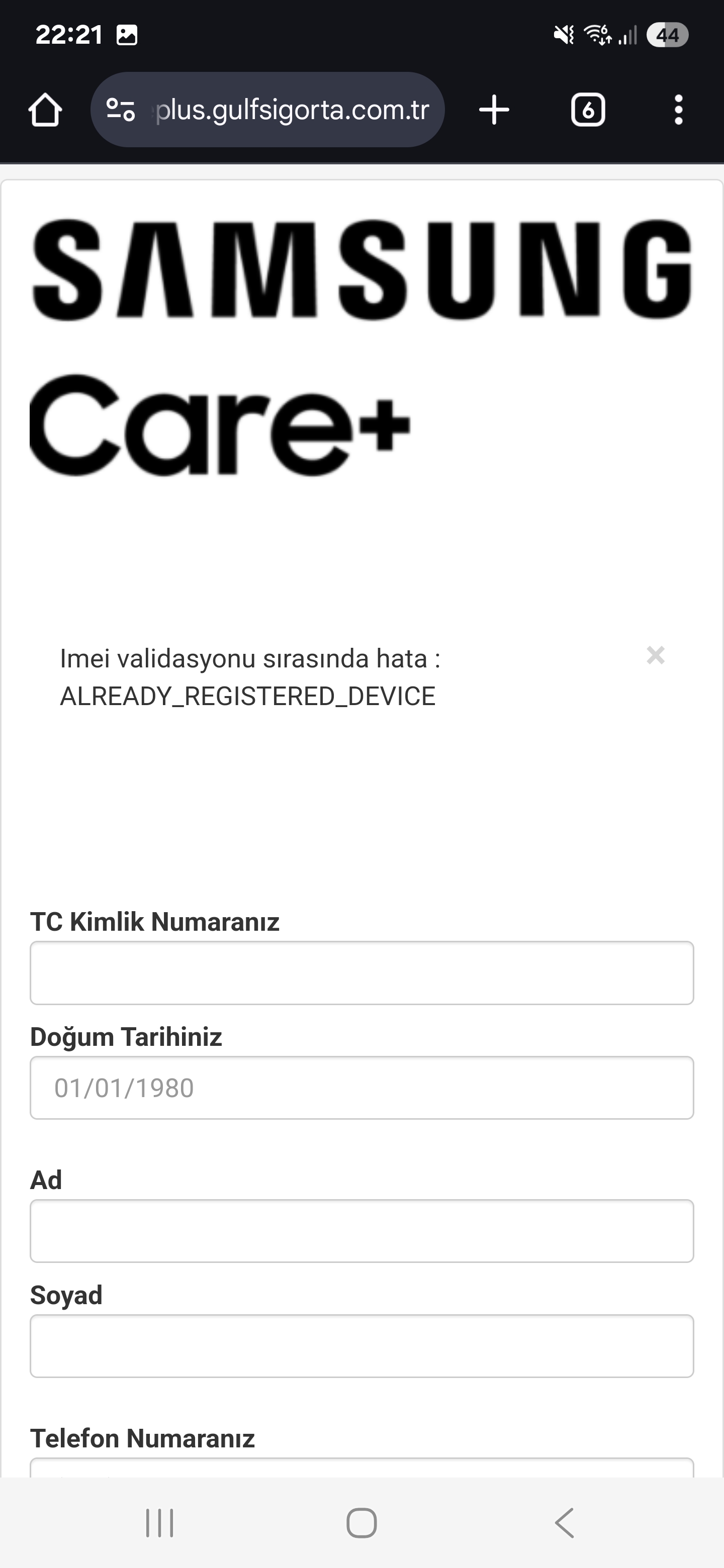Viewport: 724px width, 1568px height.
Task: Tap the gulfsigorta.com.tr address bar
Action: (267, 110)
